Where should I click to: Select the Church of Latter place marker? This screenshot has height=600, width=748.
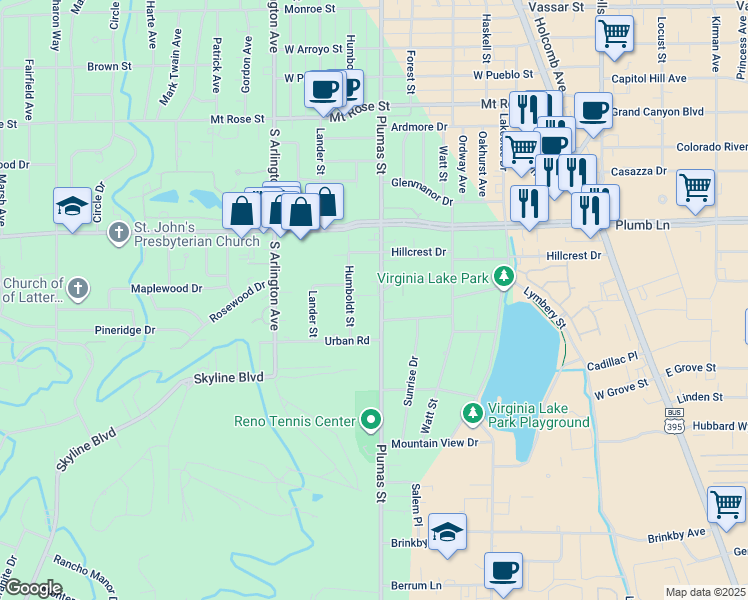78,290
